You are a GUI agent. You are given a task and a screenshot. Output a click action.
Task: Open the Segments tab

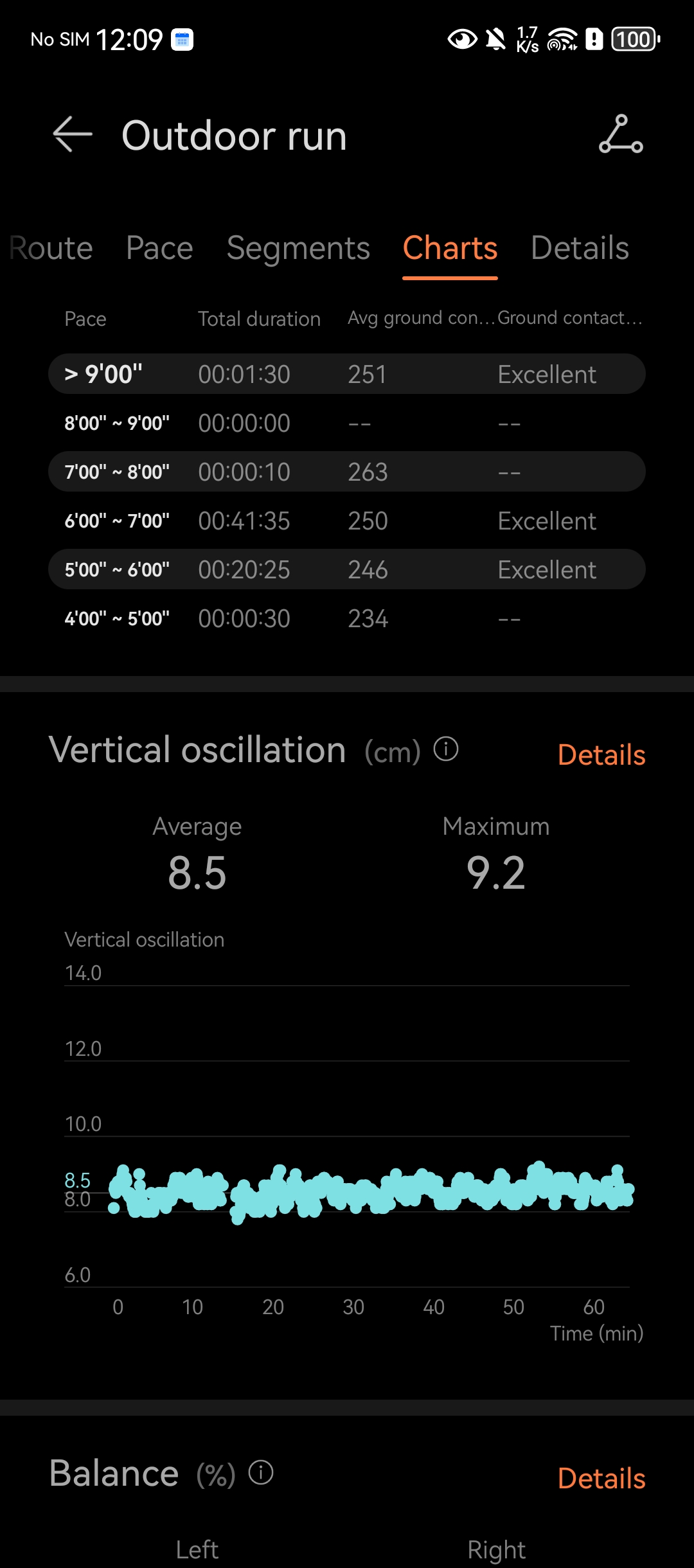(x=298, y=248)
